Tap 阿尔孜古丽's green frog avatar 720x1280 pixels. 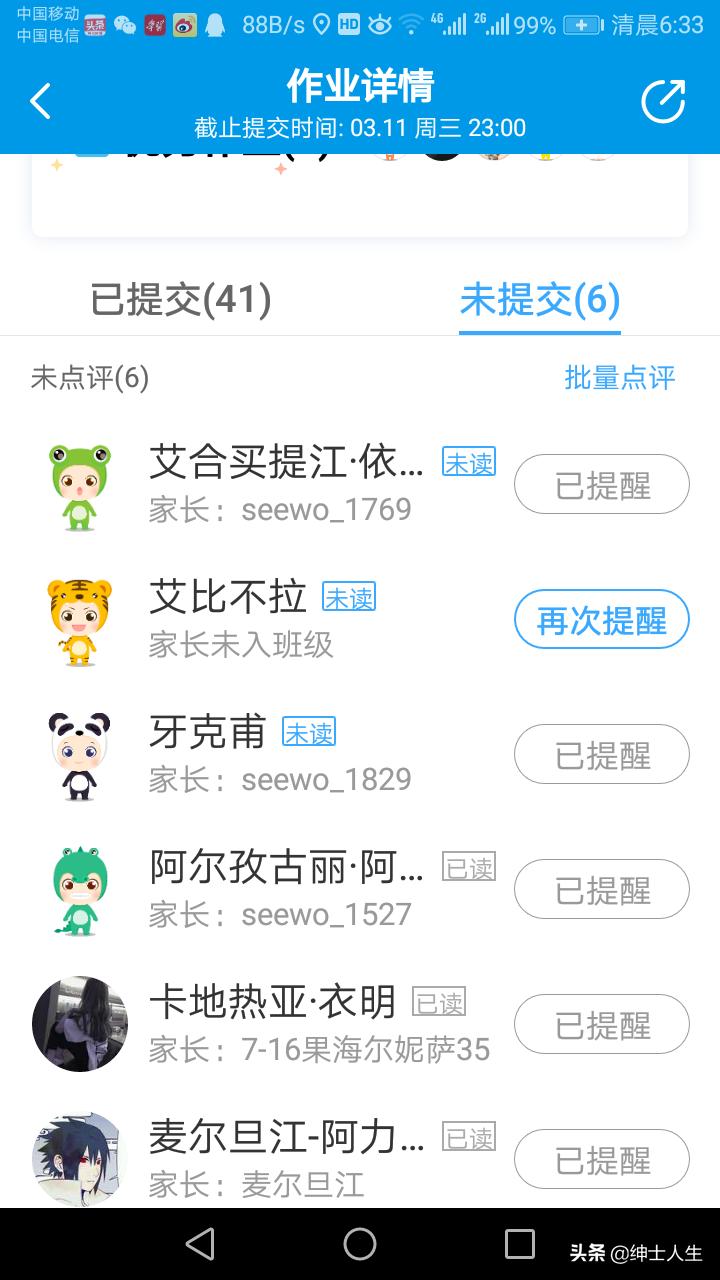pyautogui.click(x=79, y=889)
